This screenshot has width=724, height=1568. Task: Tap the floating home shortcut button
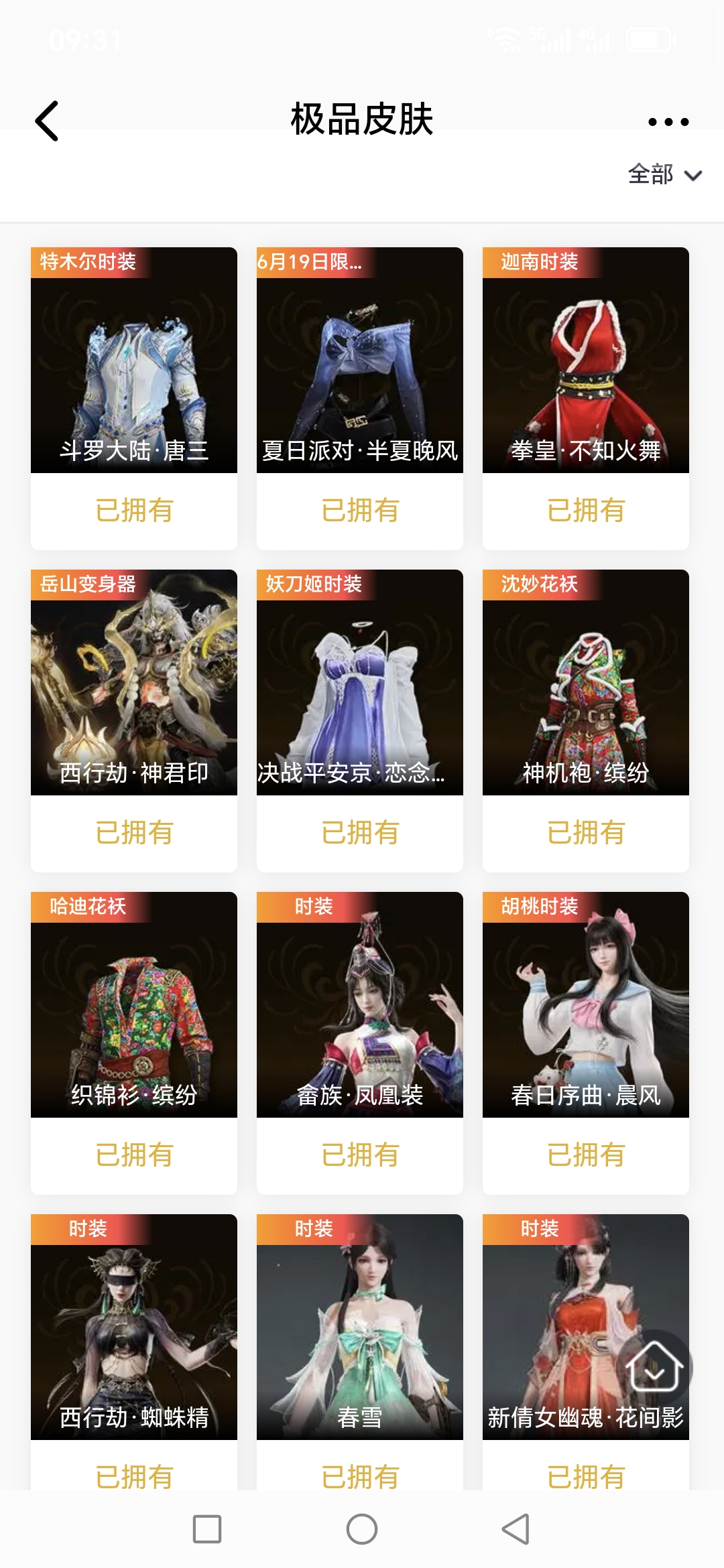(x=654, y=1367)
